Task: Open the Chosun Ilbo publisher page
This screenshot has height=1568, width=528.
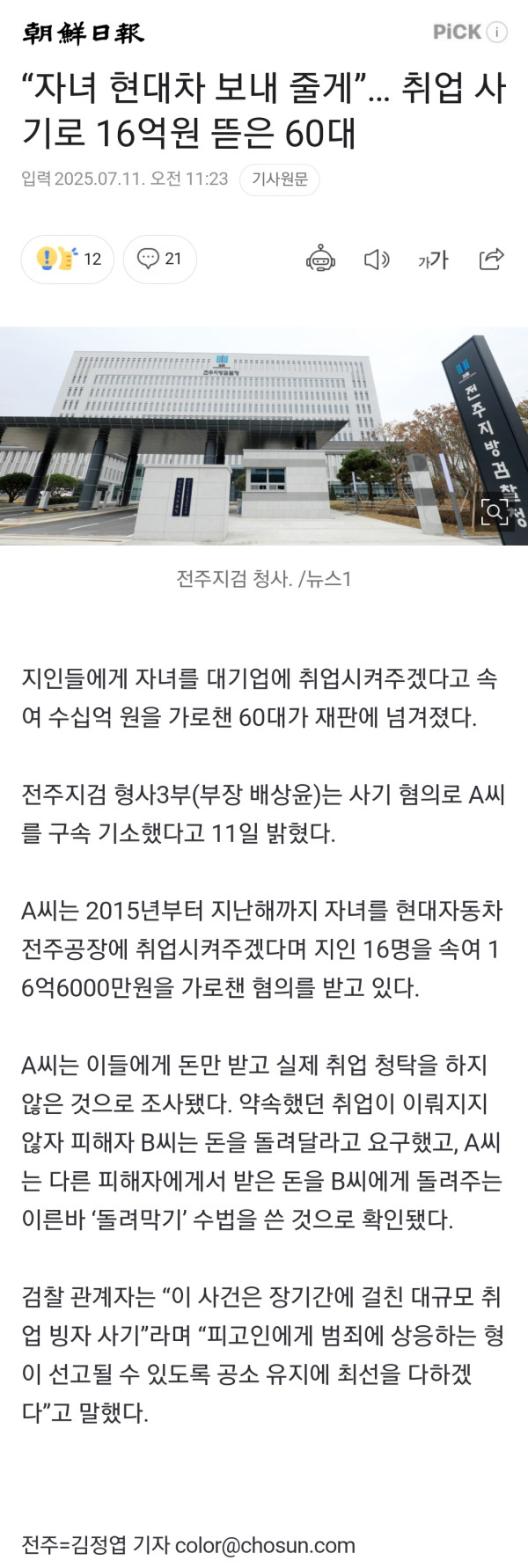Action: [83, 33]
